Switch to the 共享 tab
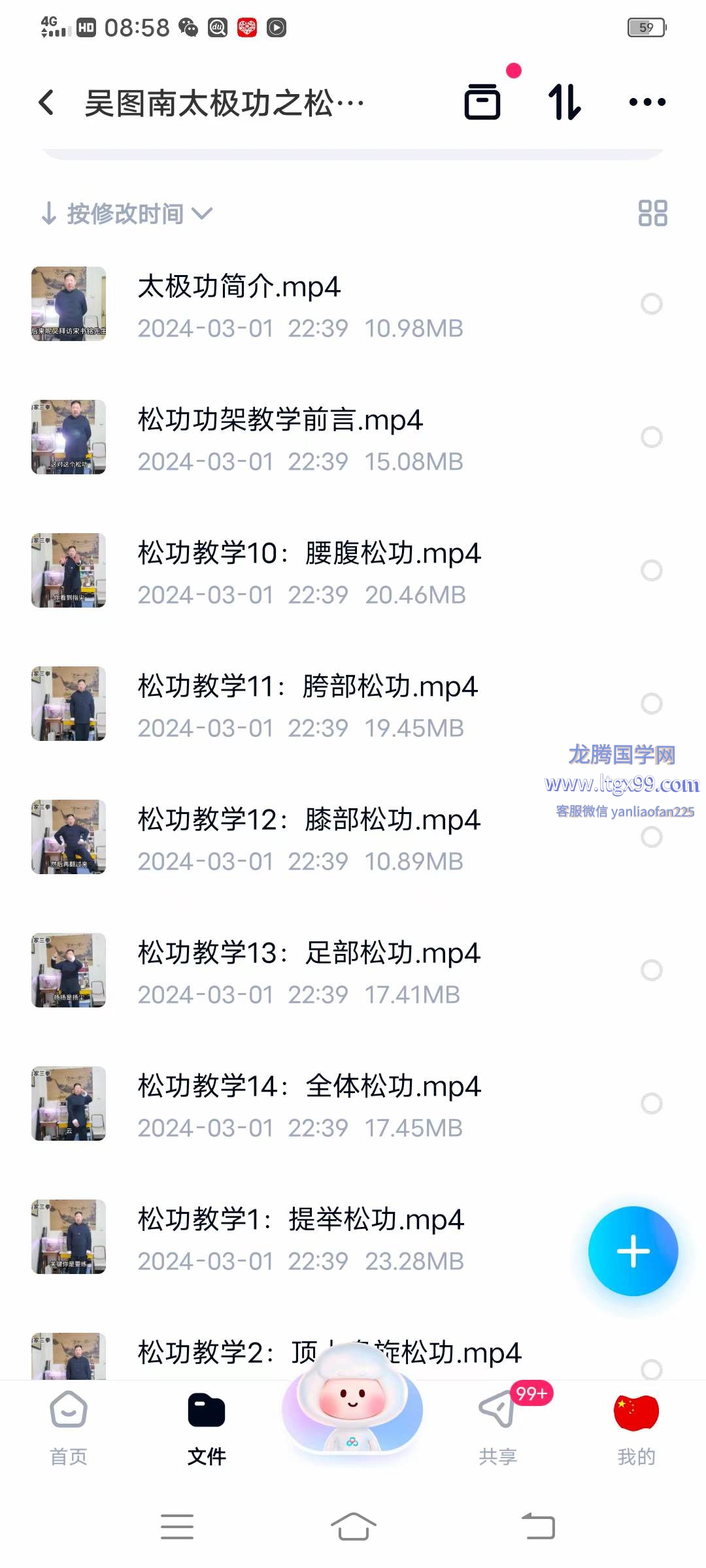Image resolution: width=706 pixels, height=1568 pixels. point(498,1426)
